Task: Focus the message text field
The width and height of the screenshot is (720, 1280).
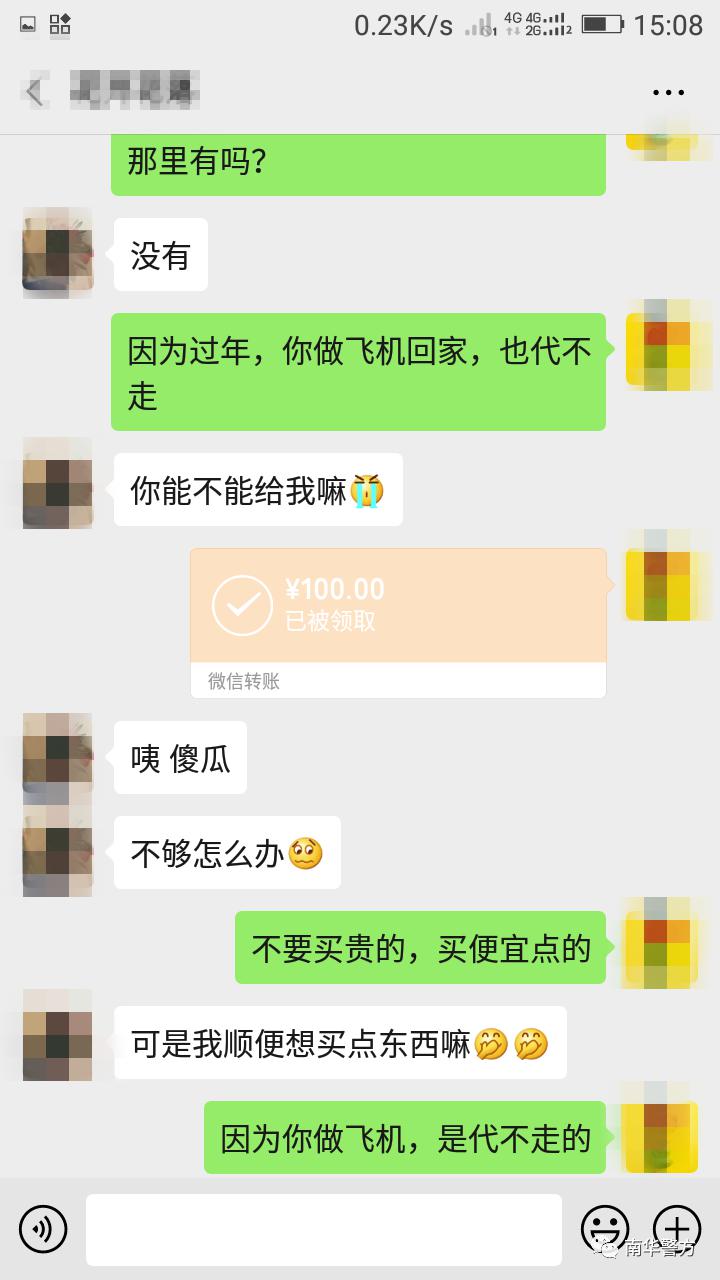Action: [323, 1229]
